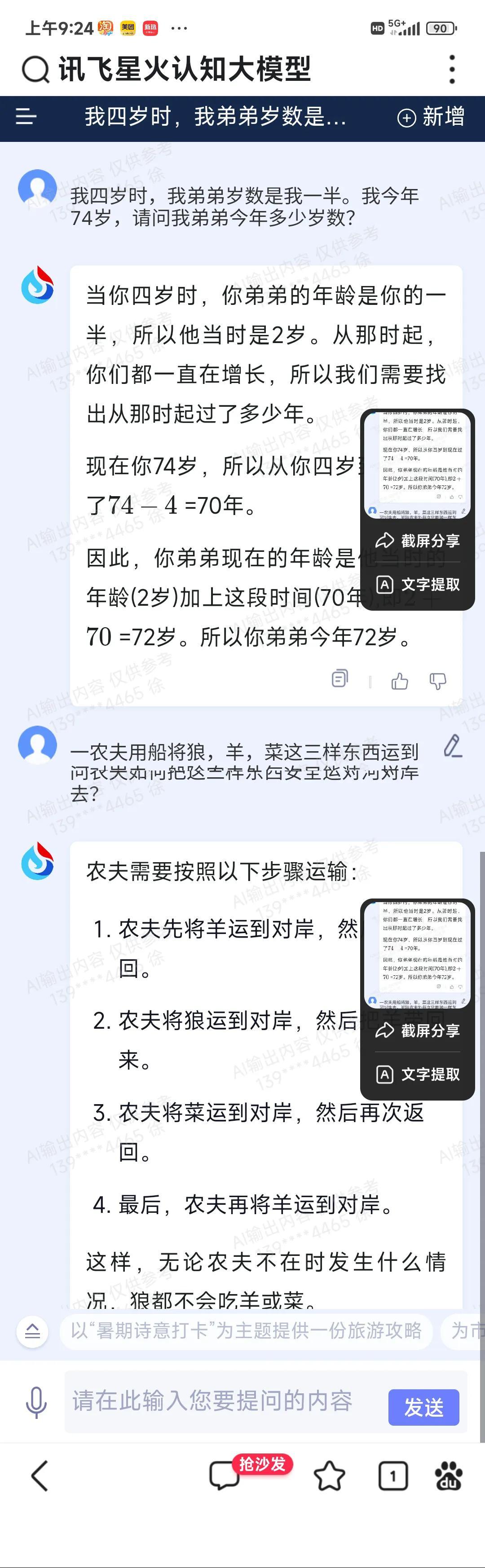Like the answer about the brother's age
This screenshot has height=1568, width=485.
point(399,681)
